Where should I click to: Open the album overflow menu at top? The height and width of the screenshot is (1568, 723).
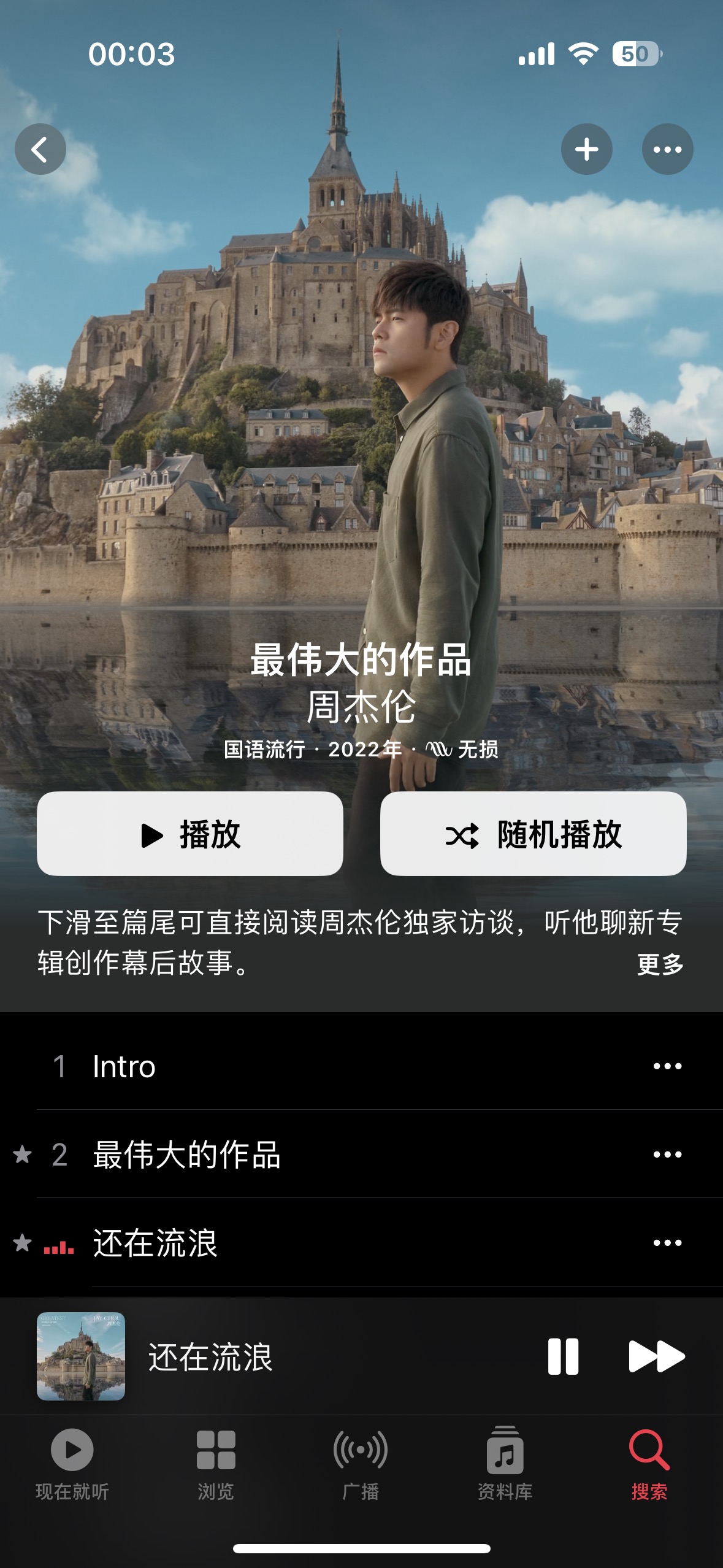pos(668,149)
